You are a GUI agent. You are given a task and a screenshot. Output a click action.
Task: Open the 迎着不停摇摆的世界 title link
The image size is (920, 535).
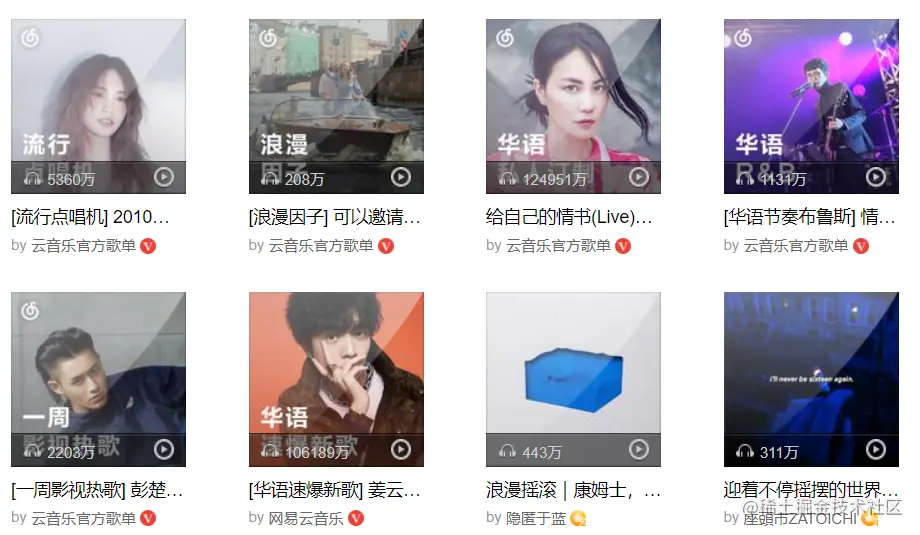tap(810, 491)
